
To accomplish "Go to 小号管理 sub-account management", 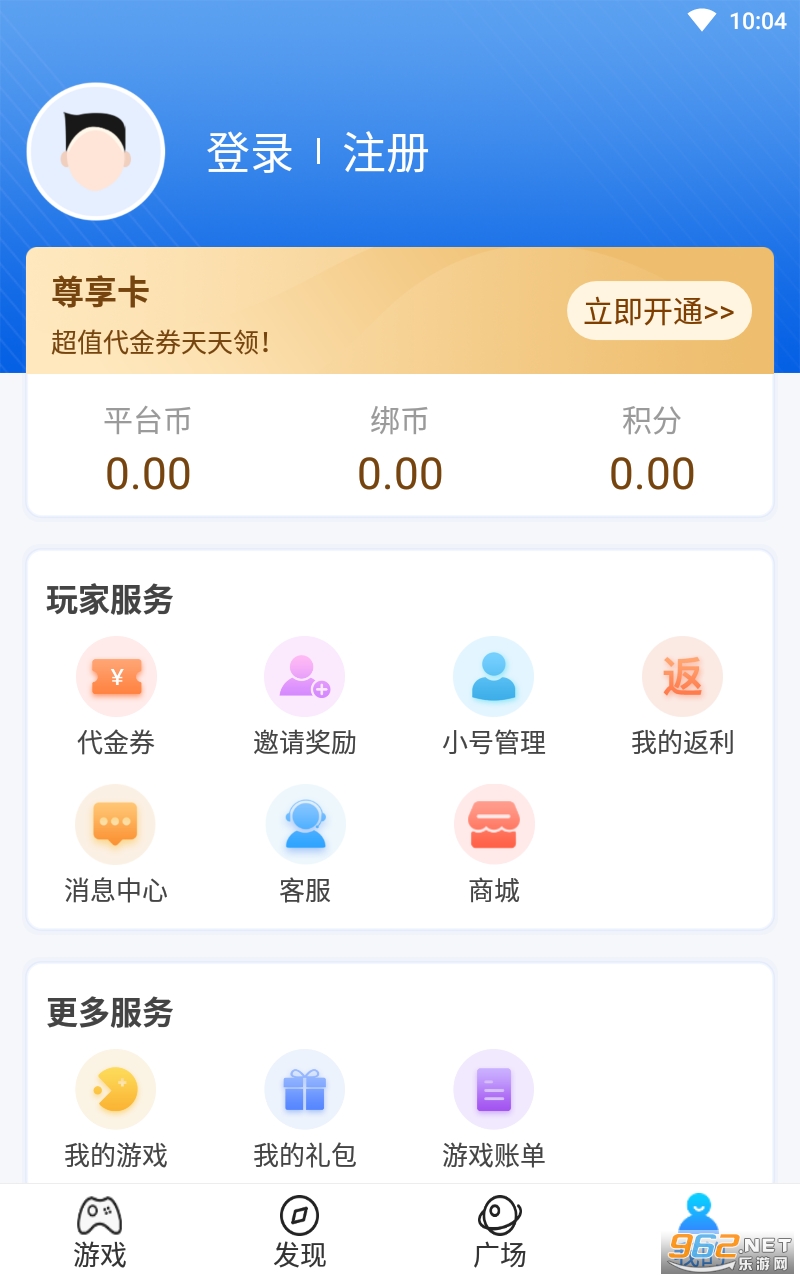I will pos(494,696).
